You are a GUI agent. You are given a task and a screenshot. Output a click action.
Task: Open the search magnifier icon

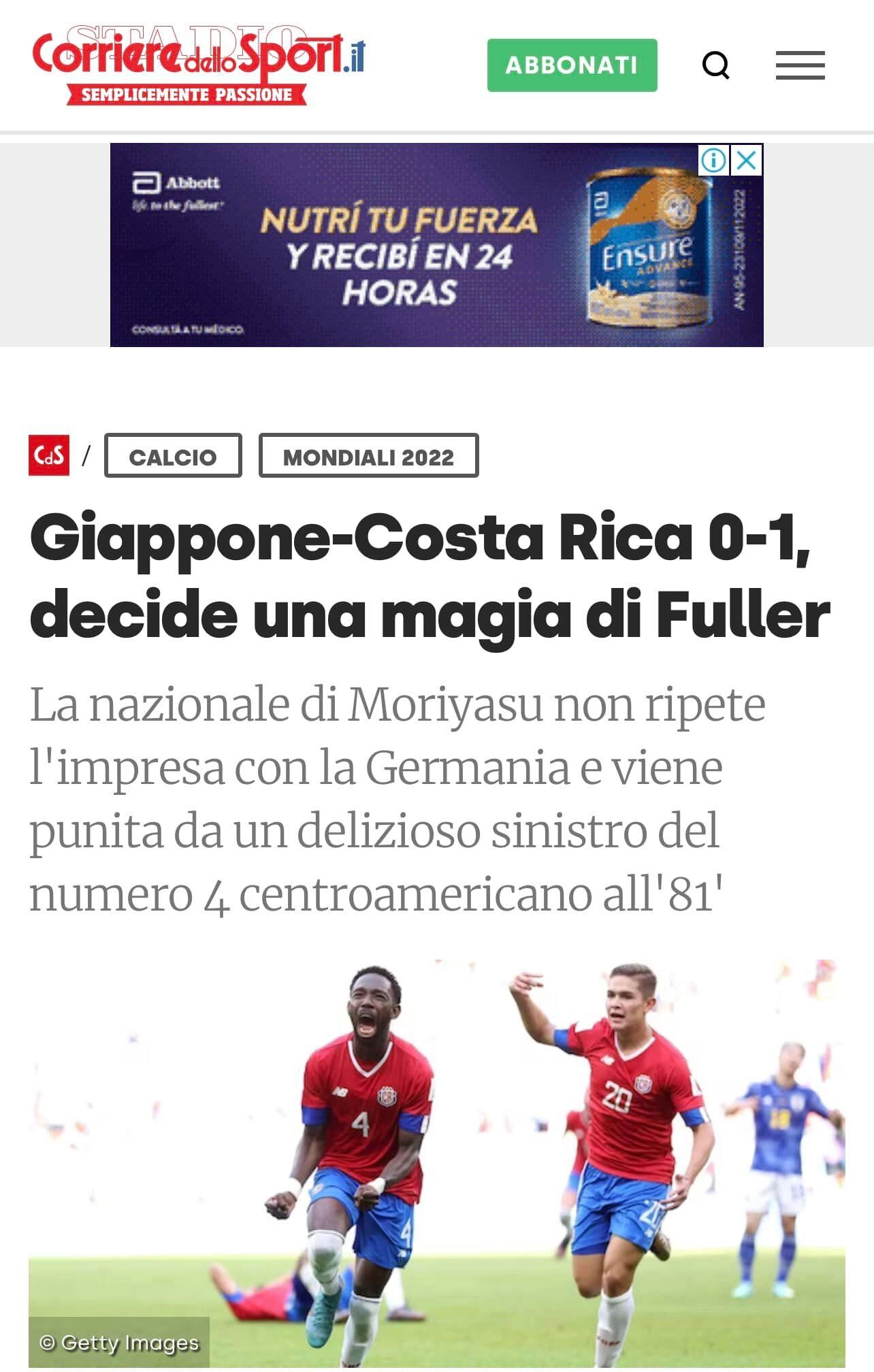715,65
